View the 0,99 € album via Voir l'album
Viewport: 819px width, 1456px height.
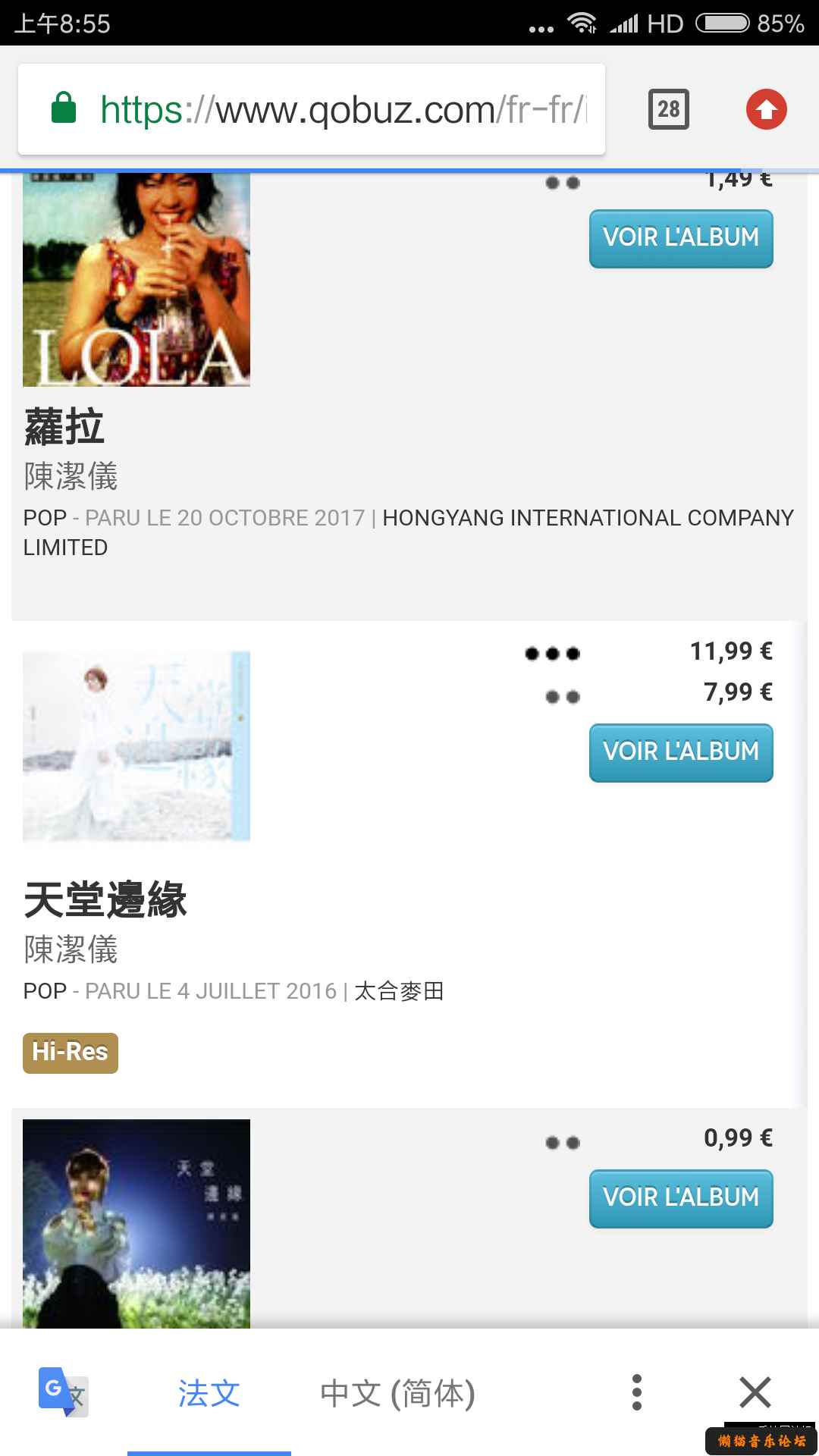click(680, 1198)
